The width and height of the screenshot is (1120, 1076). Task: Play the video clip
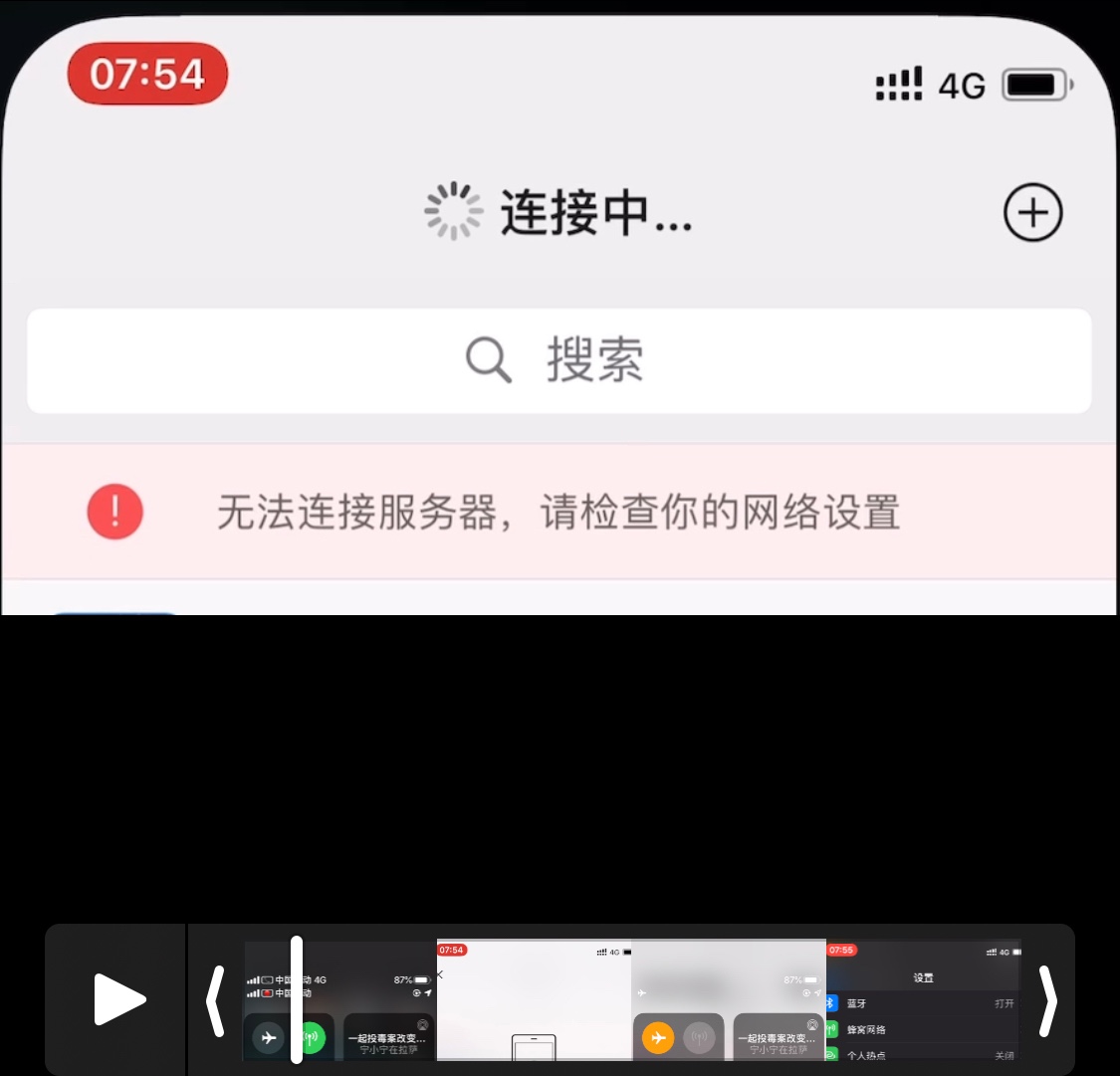118,999
